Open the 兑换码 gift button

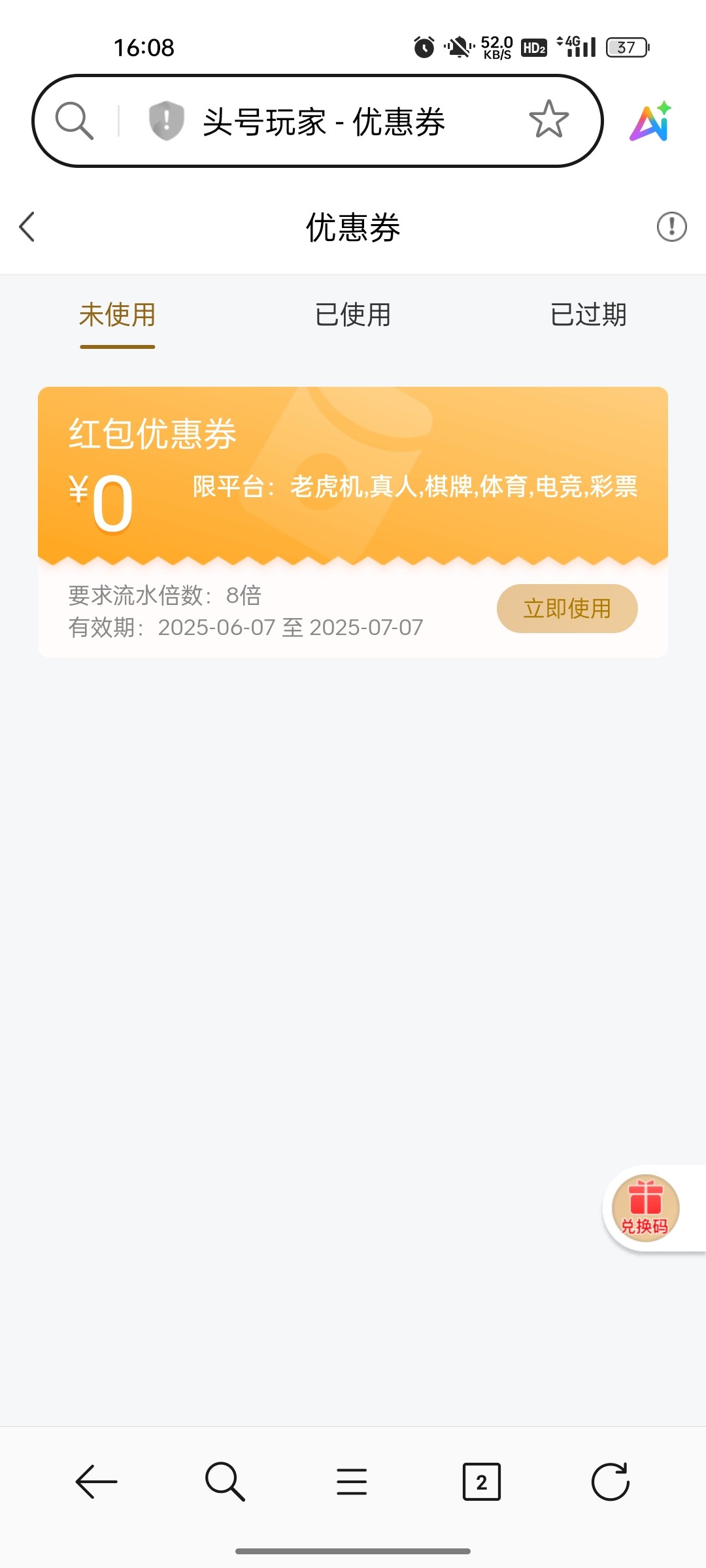[x=645, y=1208]
